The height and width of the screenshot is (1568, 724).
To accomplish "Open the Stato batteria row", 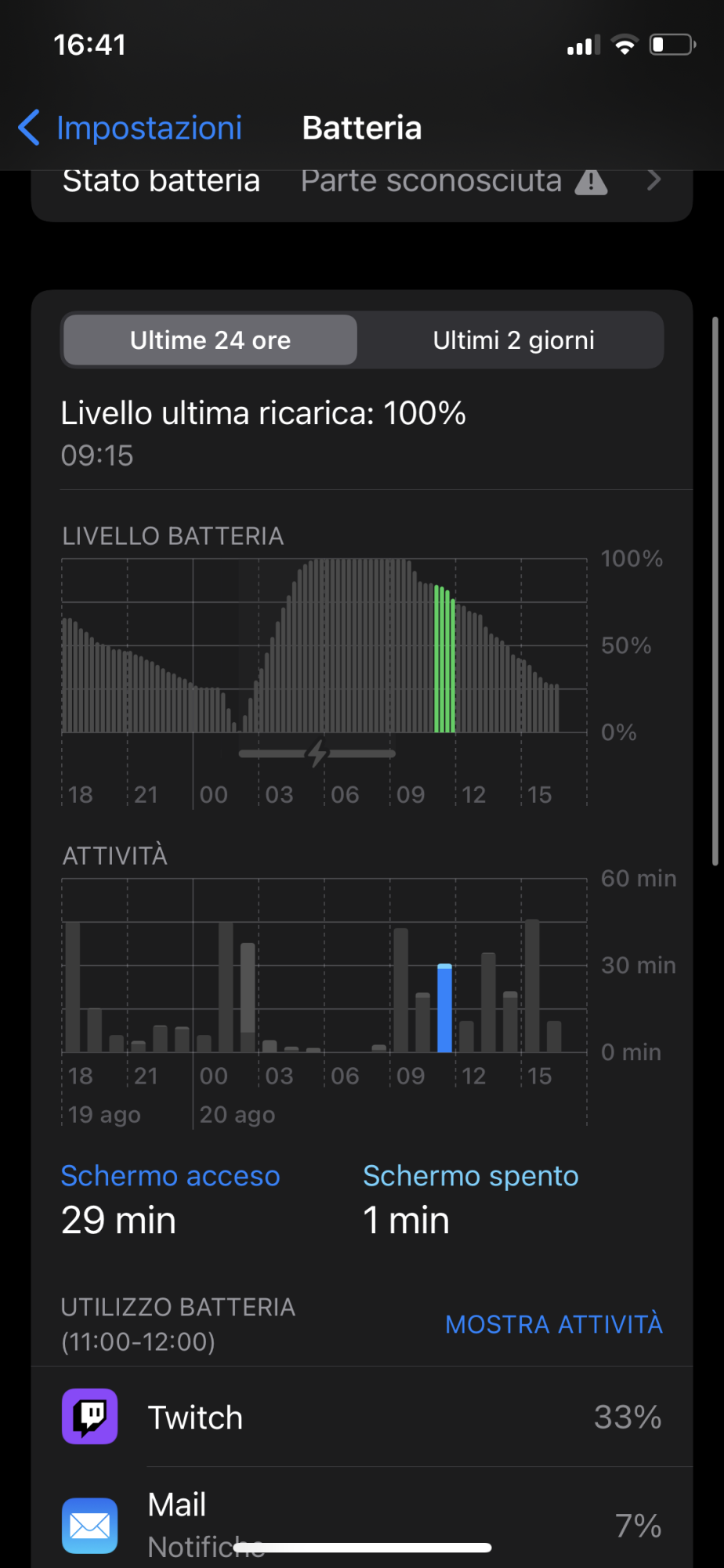I will click(362, 188).
